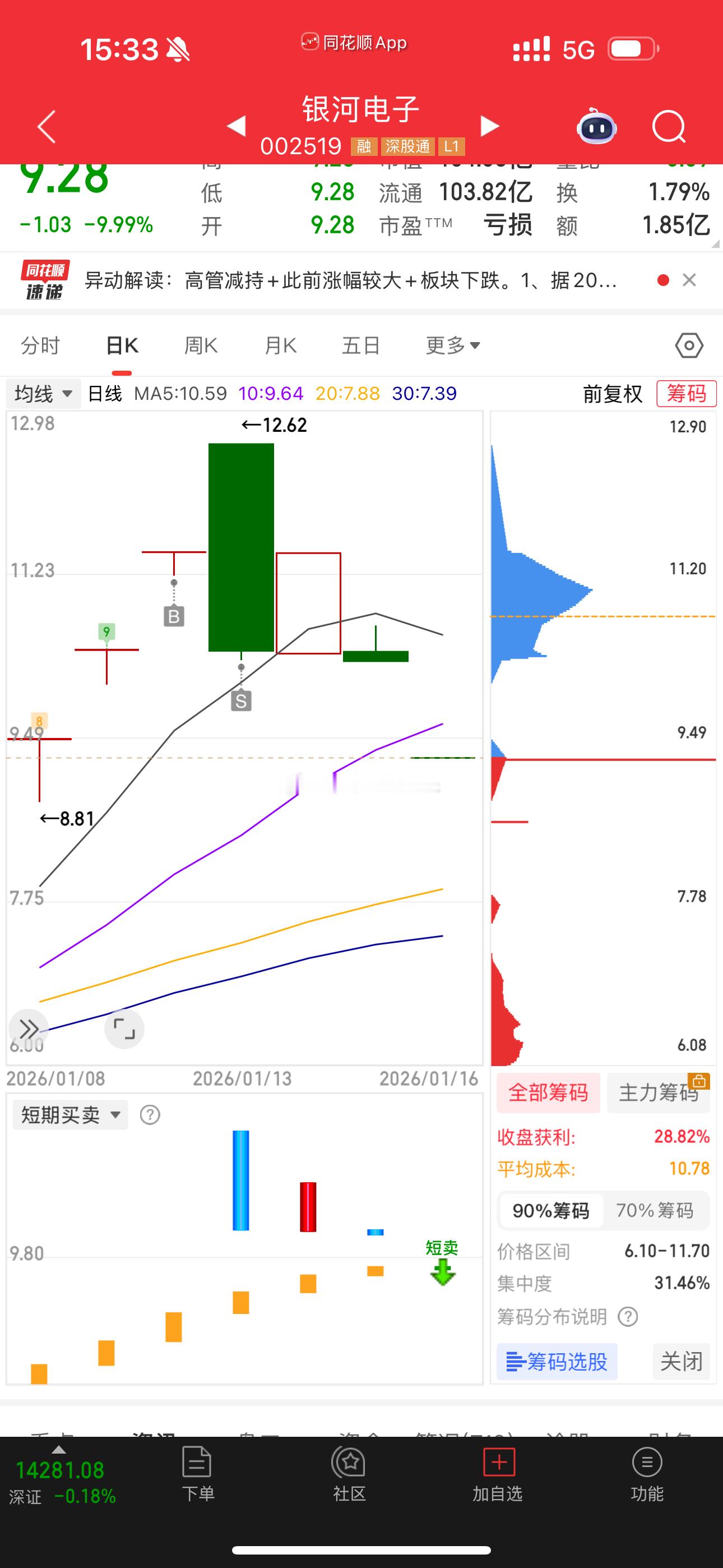Open the 社区 community section

(347, 1473)
